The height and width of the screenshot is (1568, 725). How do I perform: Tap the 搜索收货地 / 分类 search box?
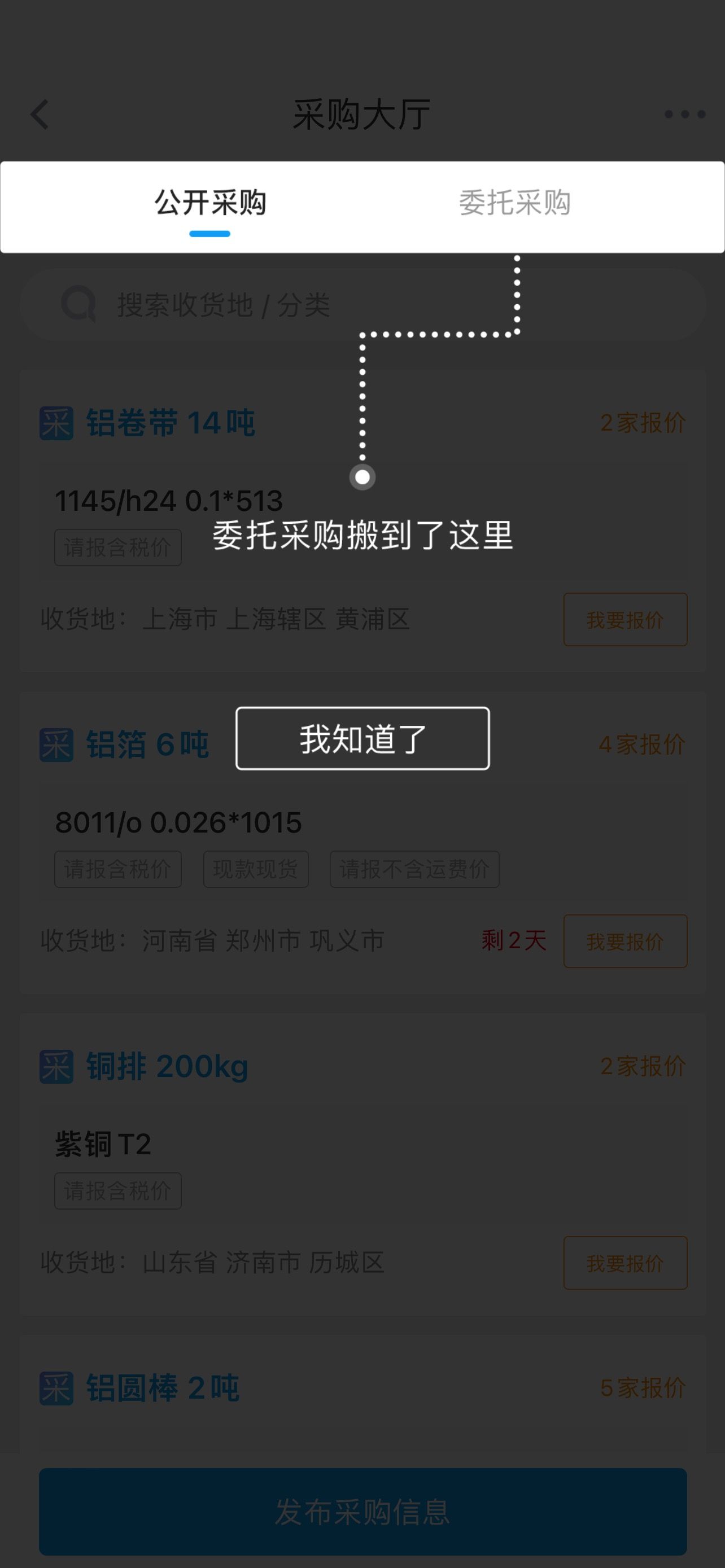pos(363,305)
